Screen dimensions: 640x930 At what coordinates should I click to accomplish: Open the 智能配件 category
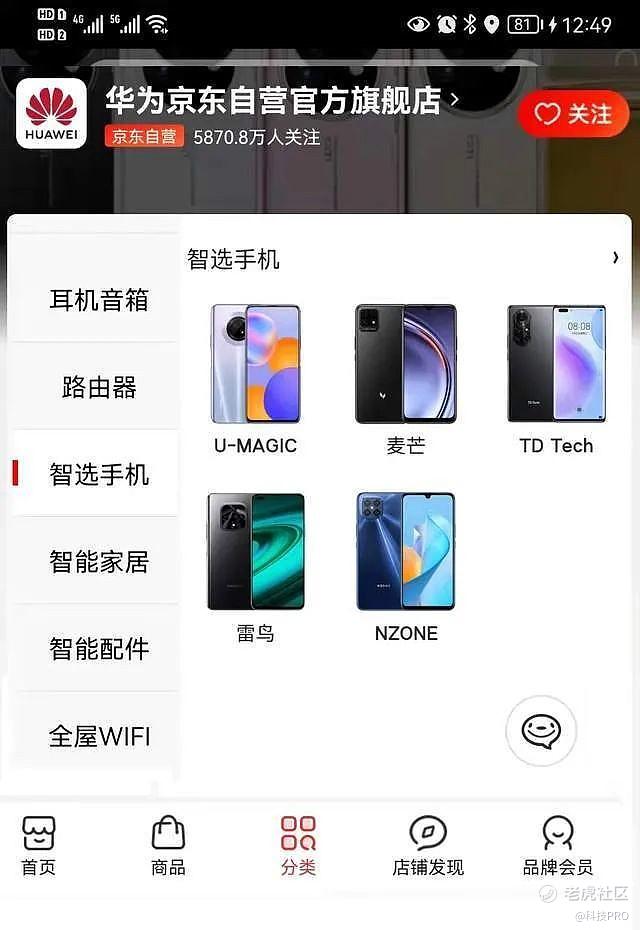tap(99, 648)
